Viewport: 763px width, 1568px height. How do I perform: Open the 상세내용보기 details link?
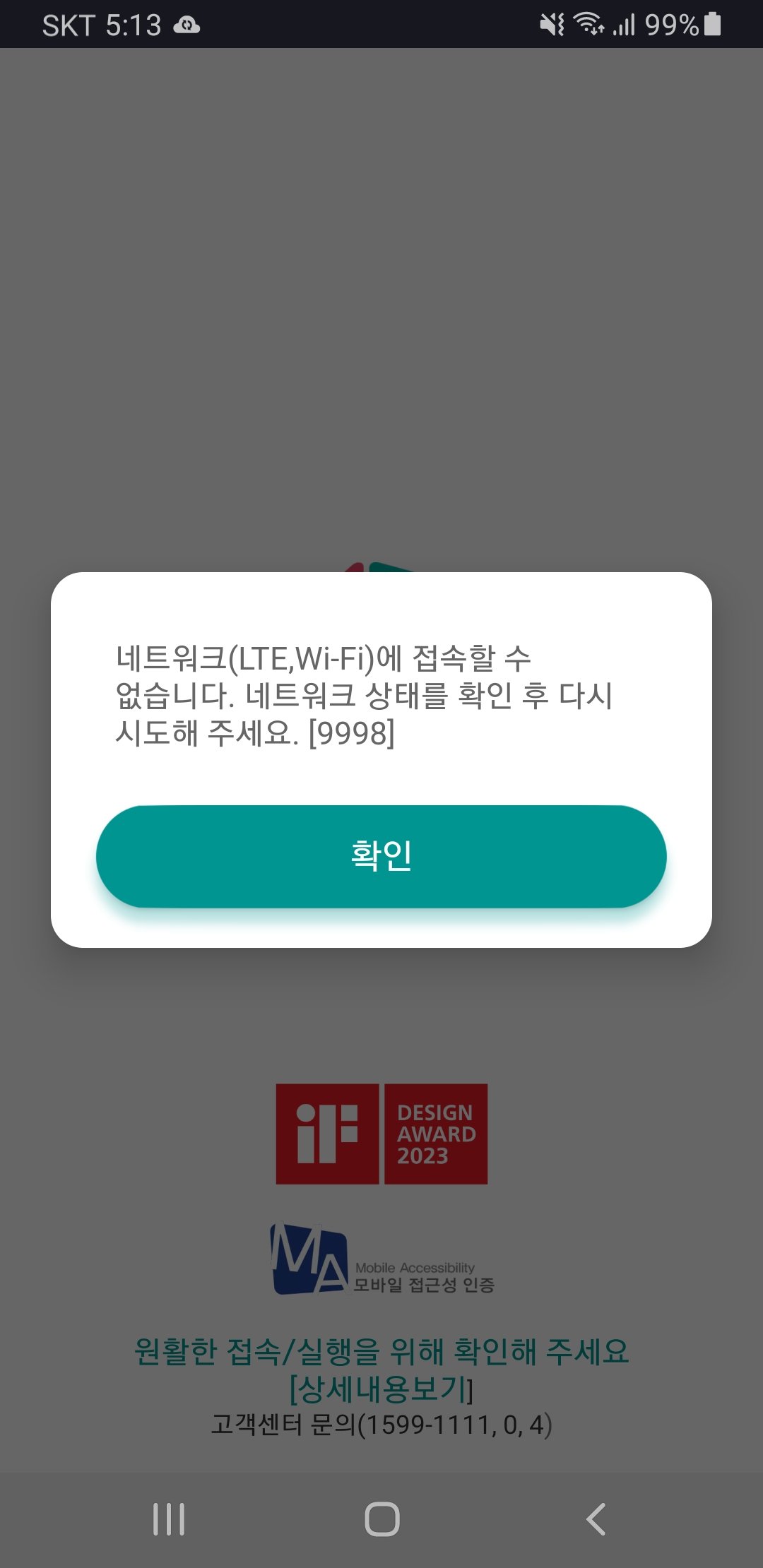381,1389
